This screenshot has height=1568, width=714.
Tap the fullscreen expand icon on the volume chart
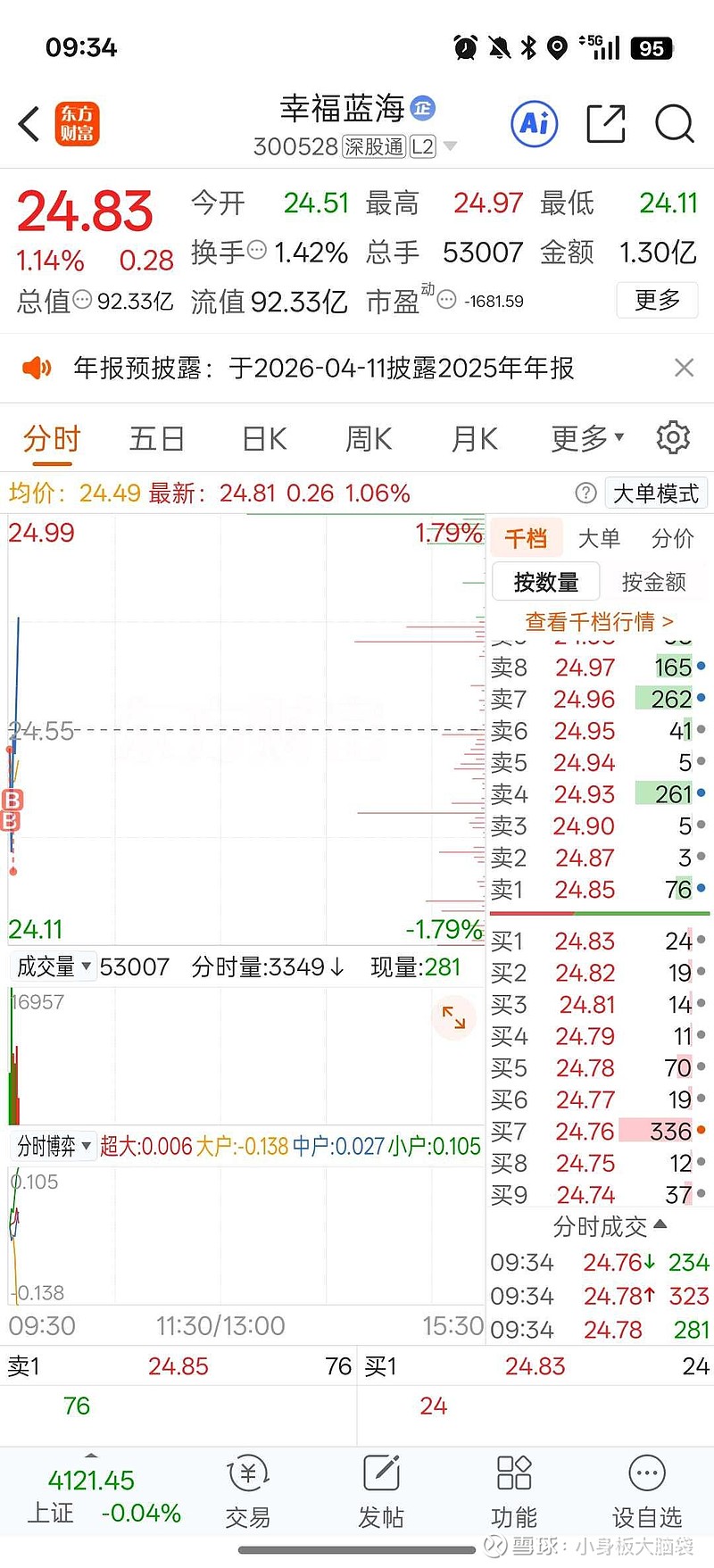click(x=454, y=1017)
